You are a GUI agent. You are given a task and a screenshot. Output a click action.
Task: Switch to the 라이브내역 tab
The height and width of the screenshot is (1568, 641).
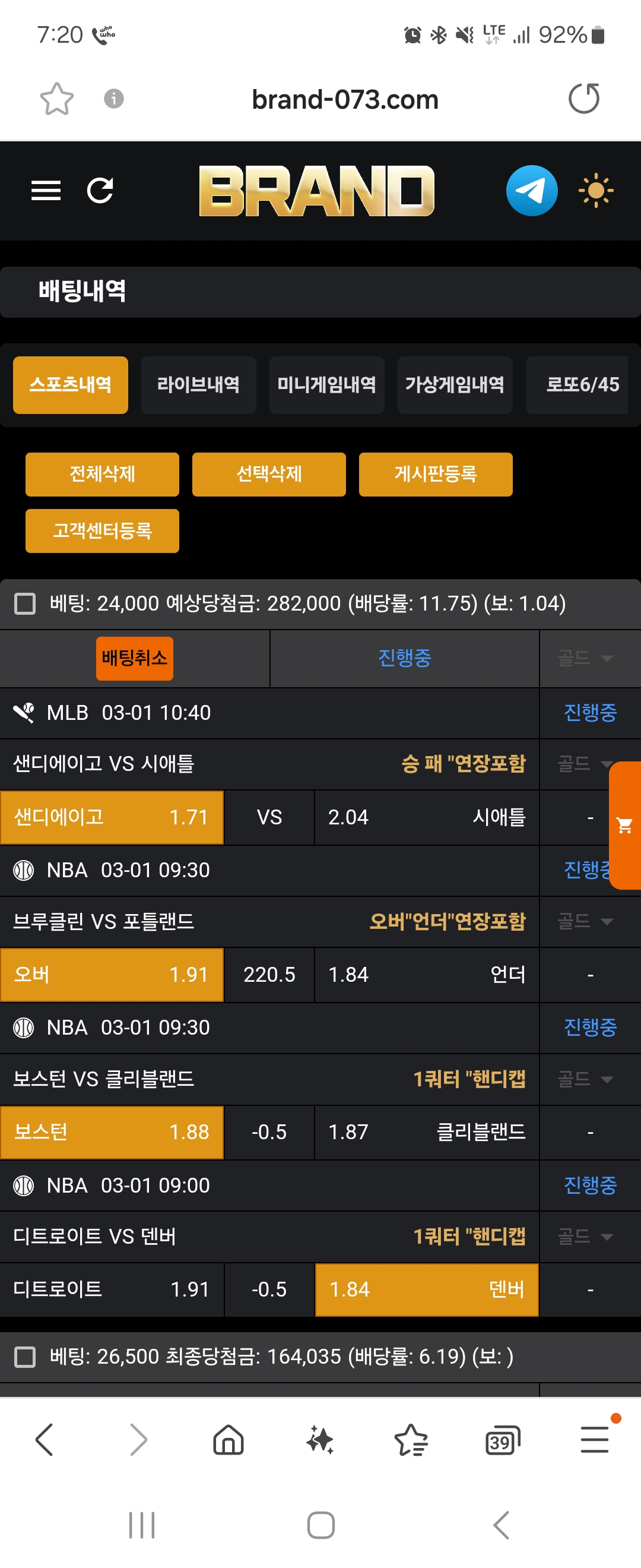(x=198, y=385)
